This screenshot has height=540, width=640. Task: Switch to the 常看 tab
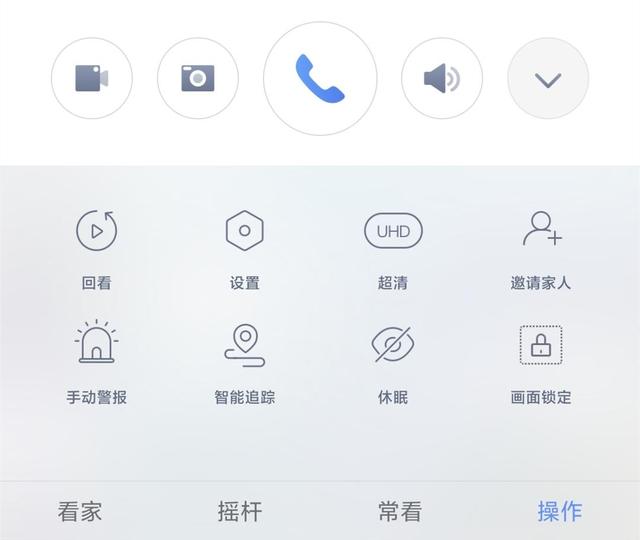(x=400, y=511)
